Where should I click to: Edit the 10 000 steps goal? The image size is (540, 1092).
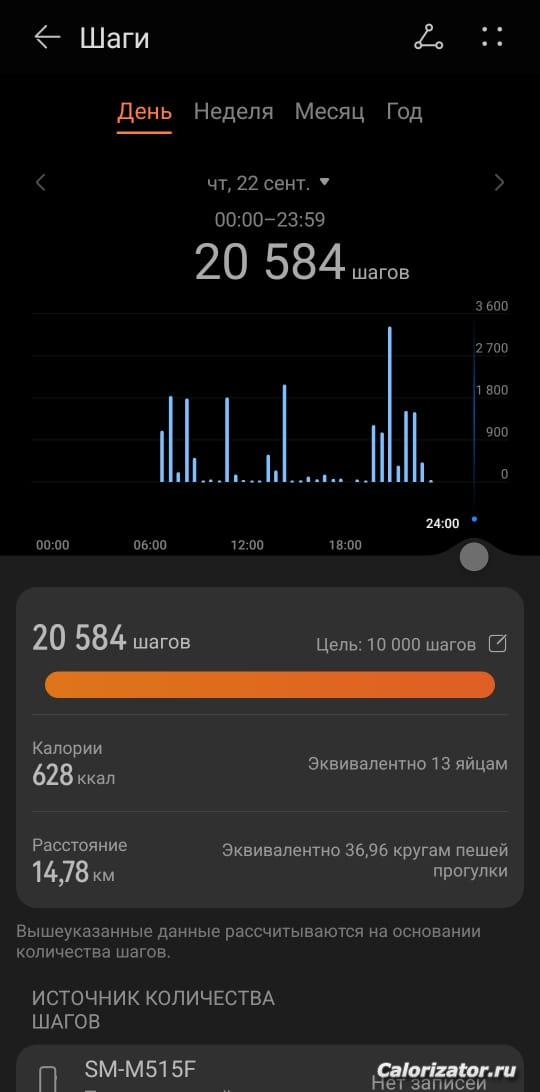pyautogui.click(x=497, y=644)
